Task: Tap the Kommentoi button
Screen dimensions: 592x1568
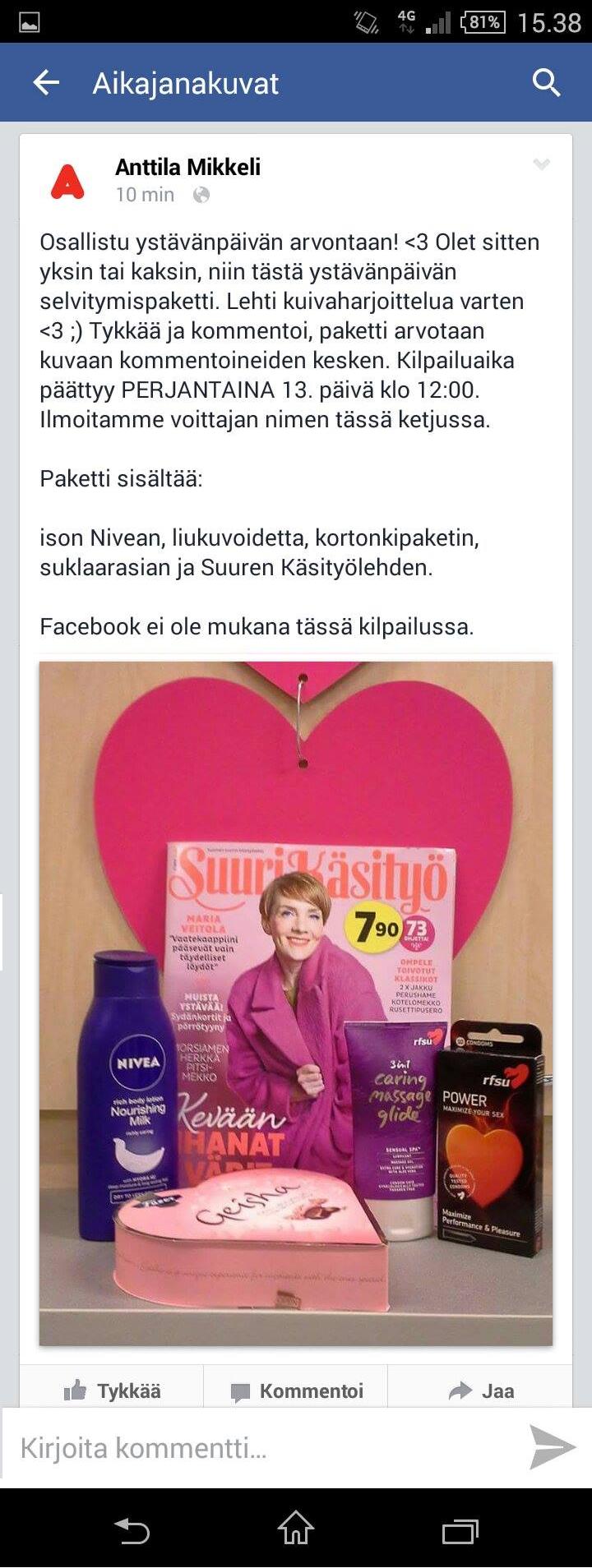Action: tap(296, 1391)
